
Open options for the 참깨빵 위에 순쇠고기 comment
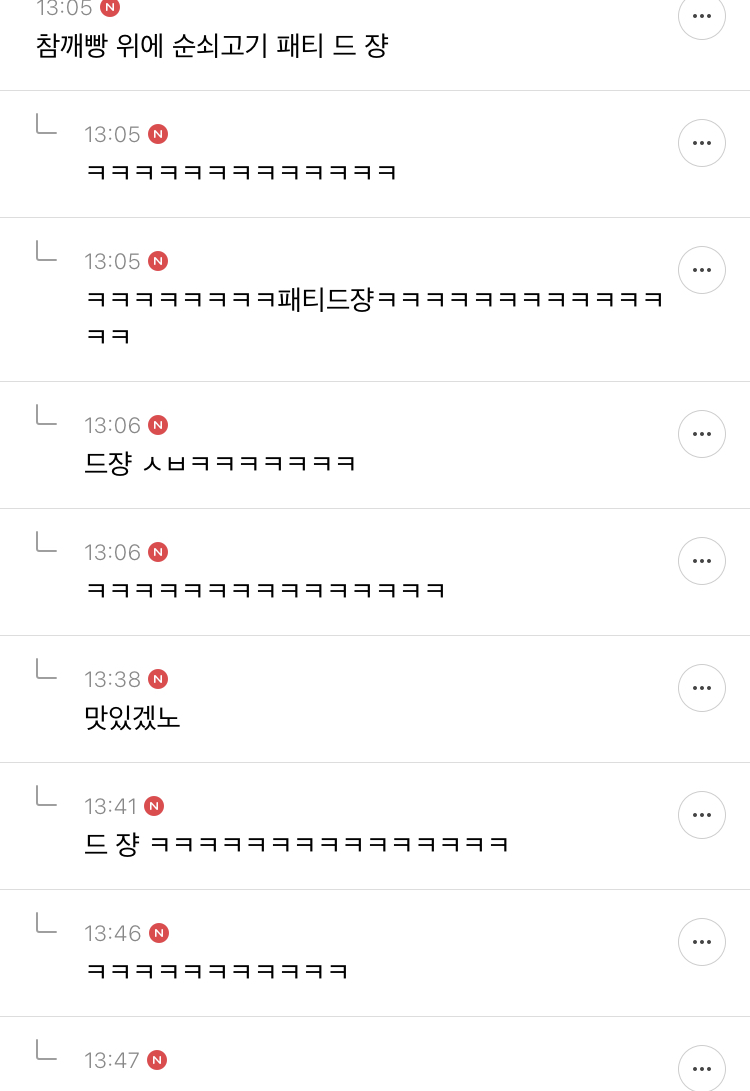(x=702, y=17)
